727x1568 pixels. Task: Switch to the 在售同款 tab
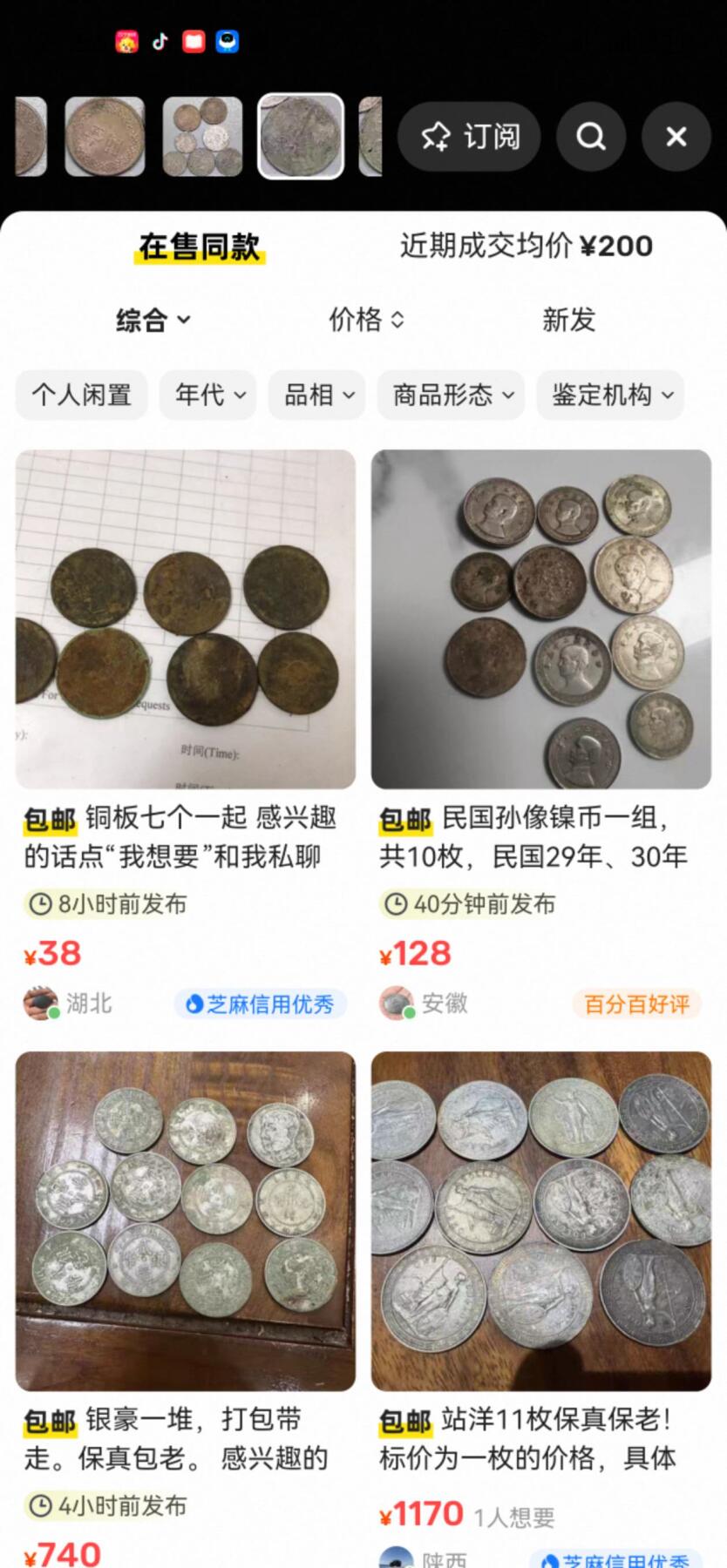(x=198, y=247)
